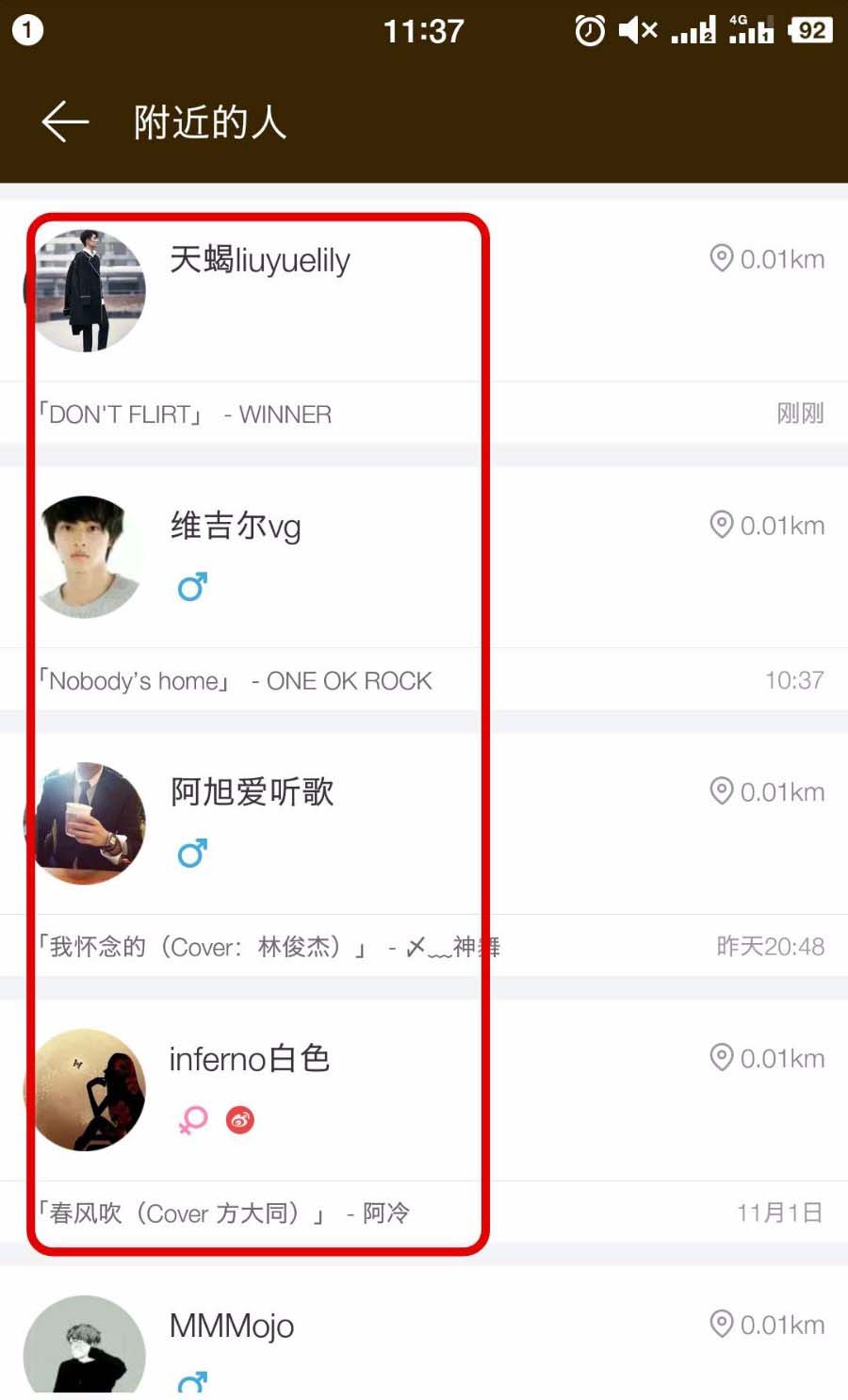The height and width of the screenshot is (1400, 848).
Task: View 维吉尔vg's profile
Action: (x=236, y=527)
